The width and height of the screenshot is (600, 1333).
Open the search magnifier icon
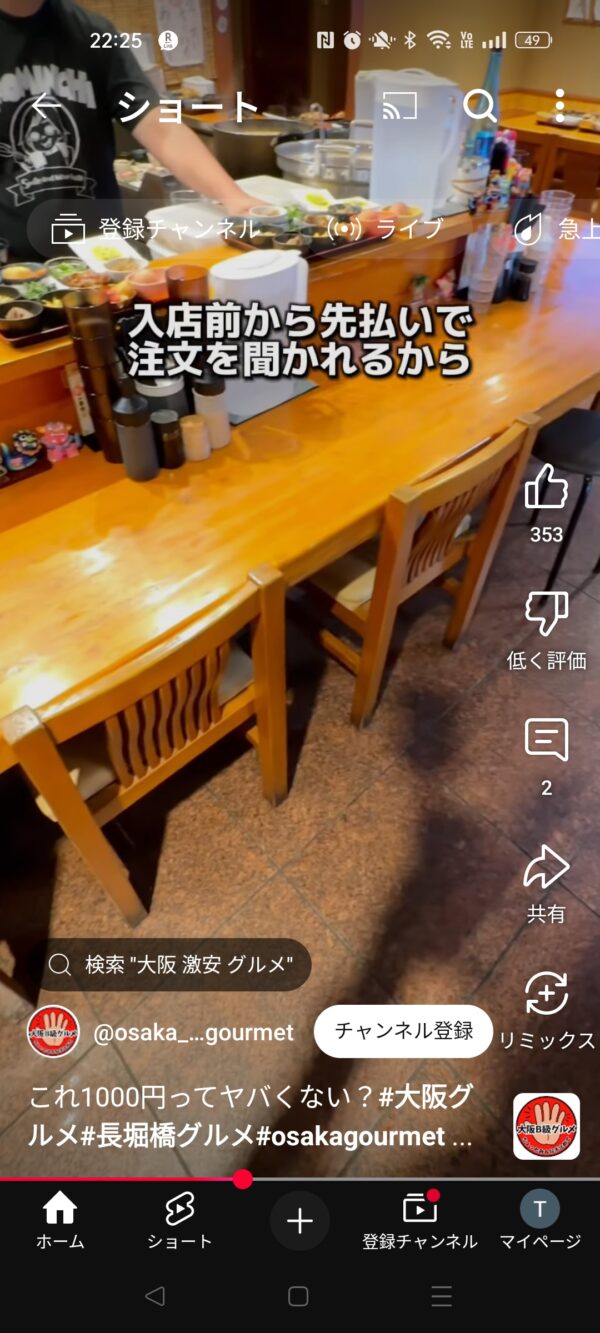pos(480,105)
